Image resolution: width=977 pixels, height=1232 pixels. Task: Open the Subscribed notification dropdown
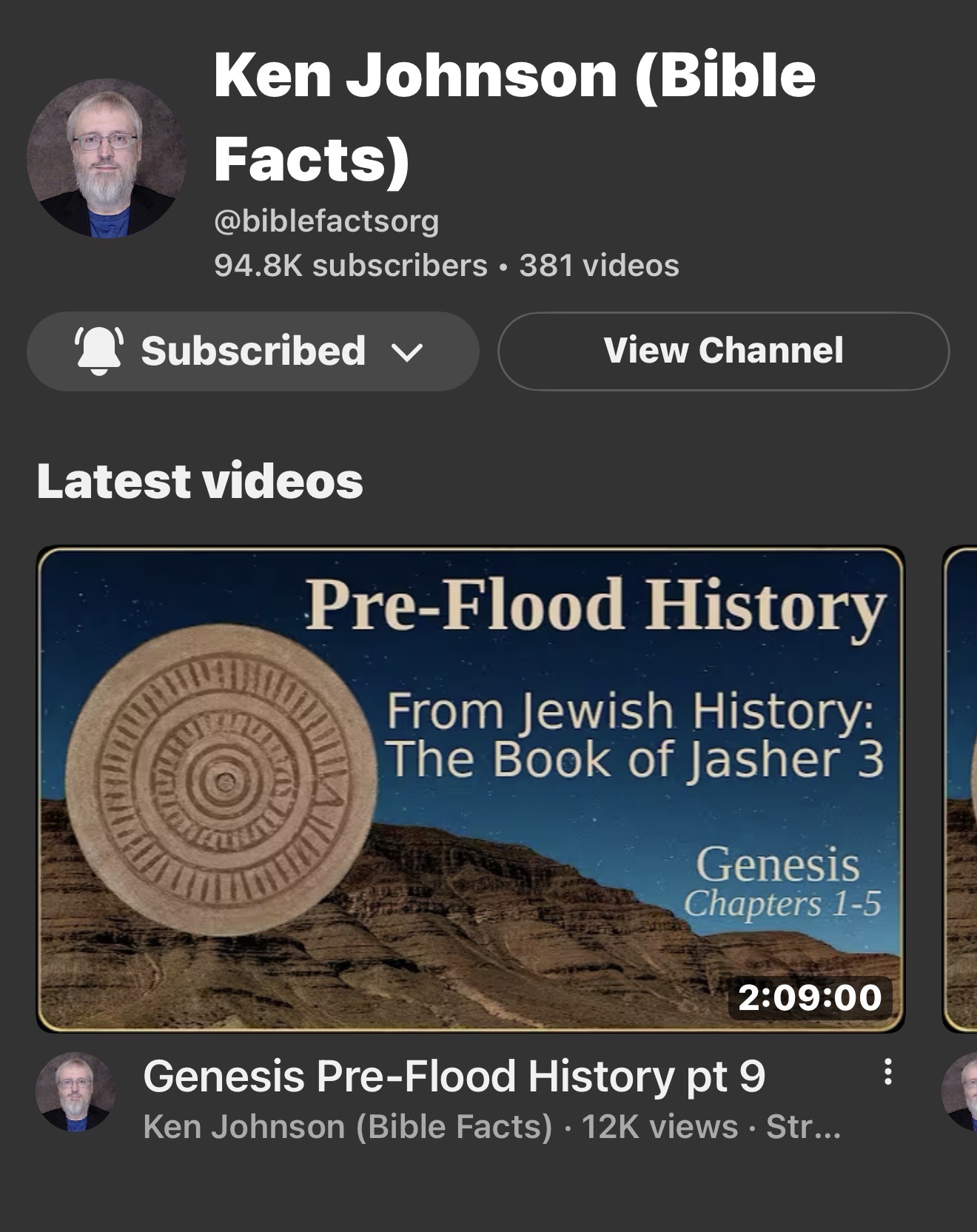252,351
